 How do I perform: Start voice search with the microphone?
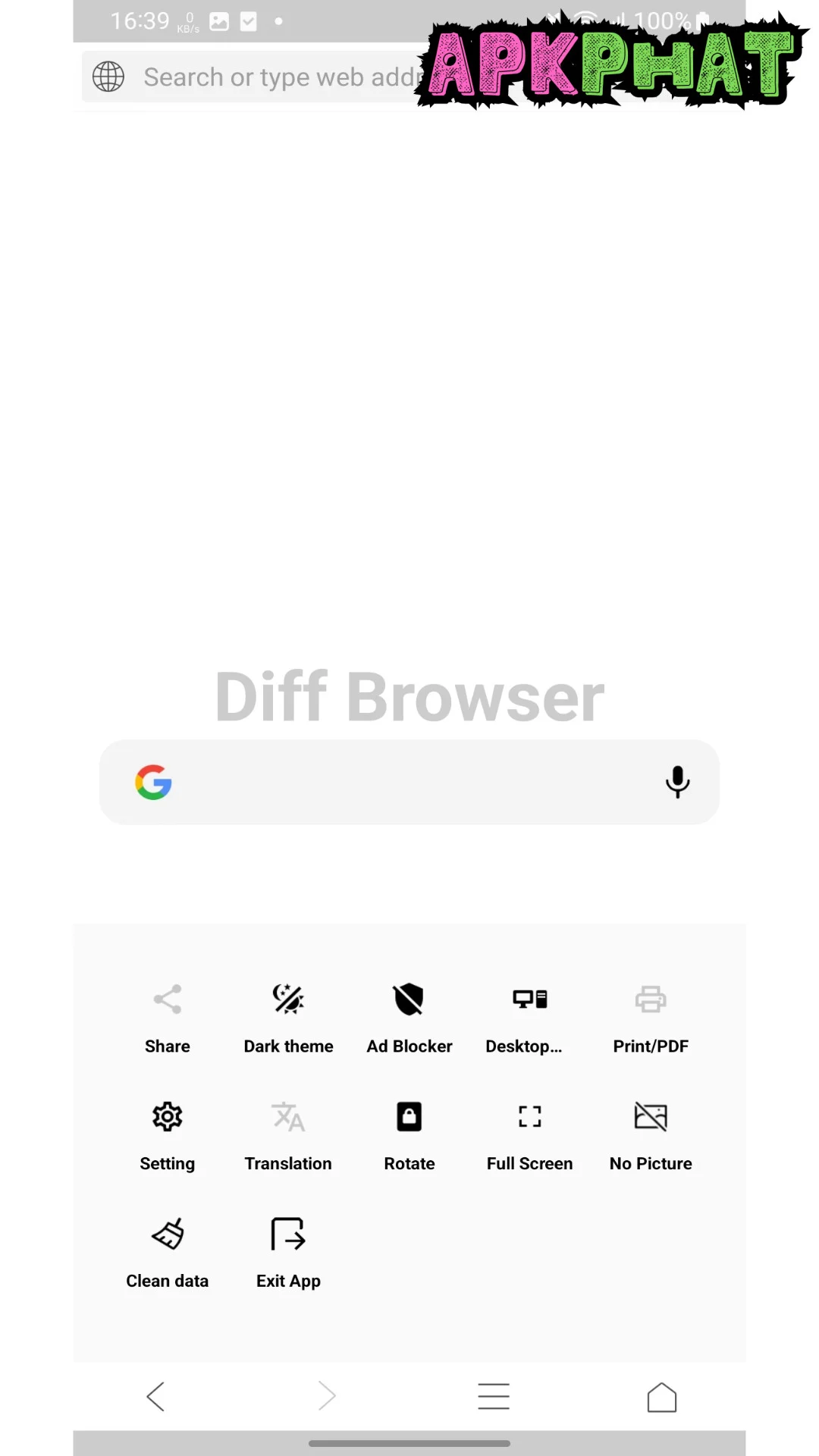(677, 782)
